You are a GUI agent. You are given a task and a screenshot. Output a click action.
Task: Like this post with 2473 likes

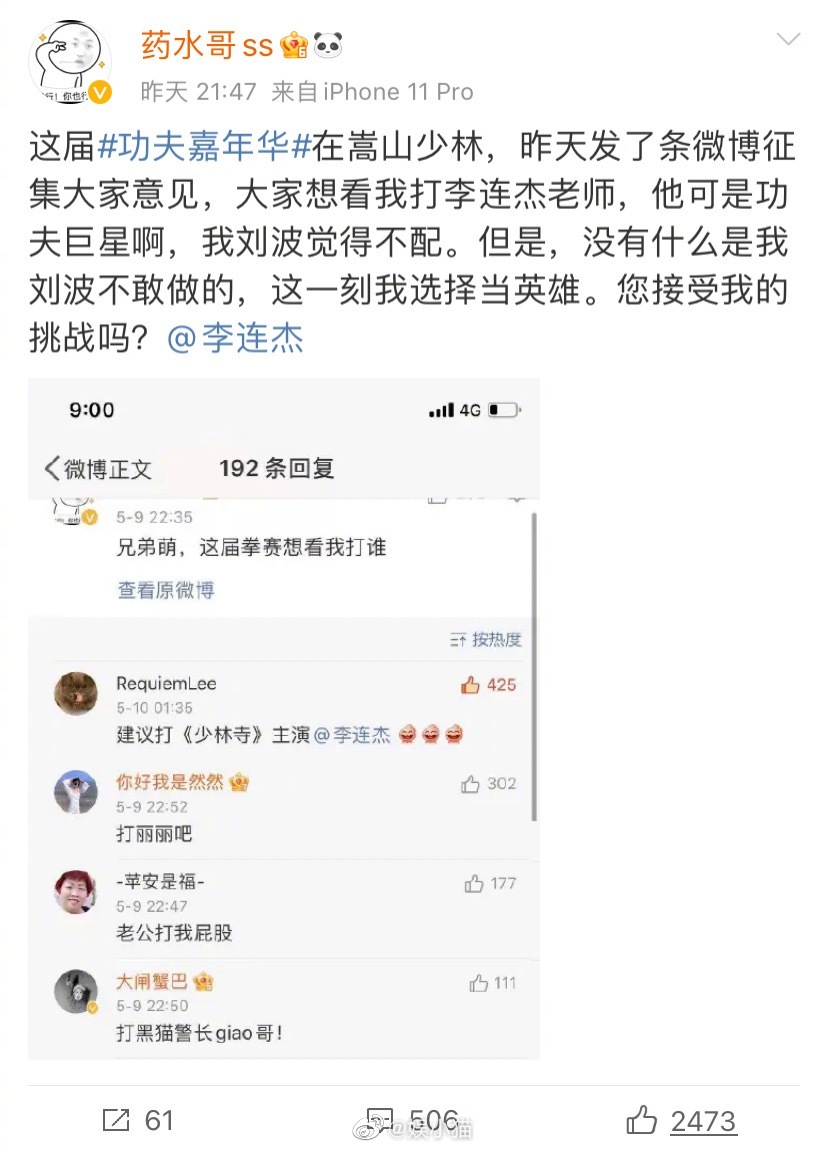point(682,1121)
